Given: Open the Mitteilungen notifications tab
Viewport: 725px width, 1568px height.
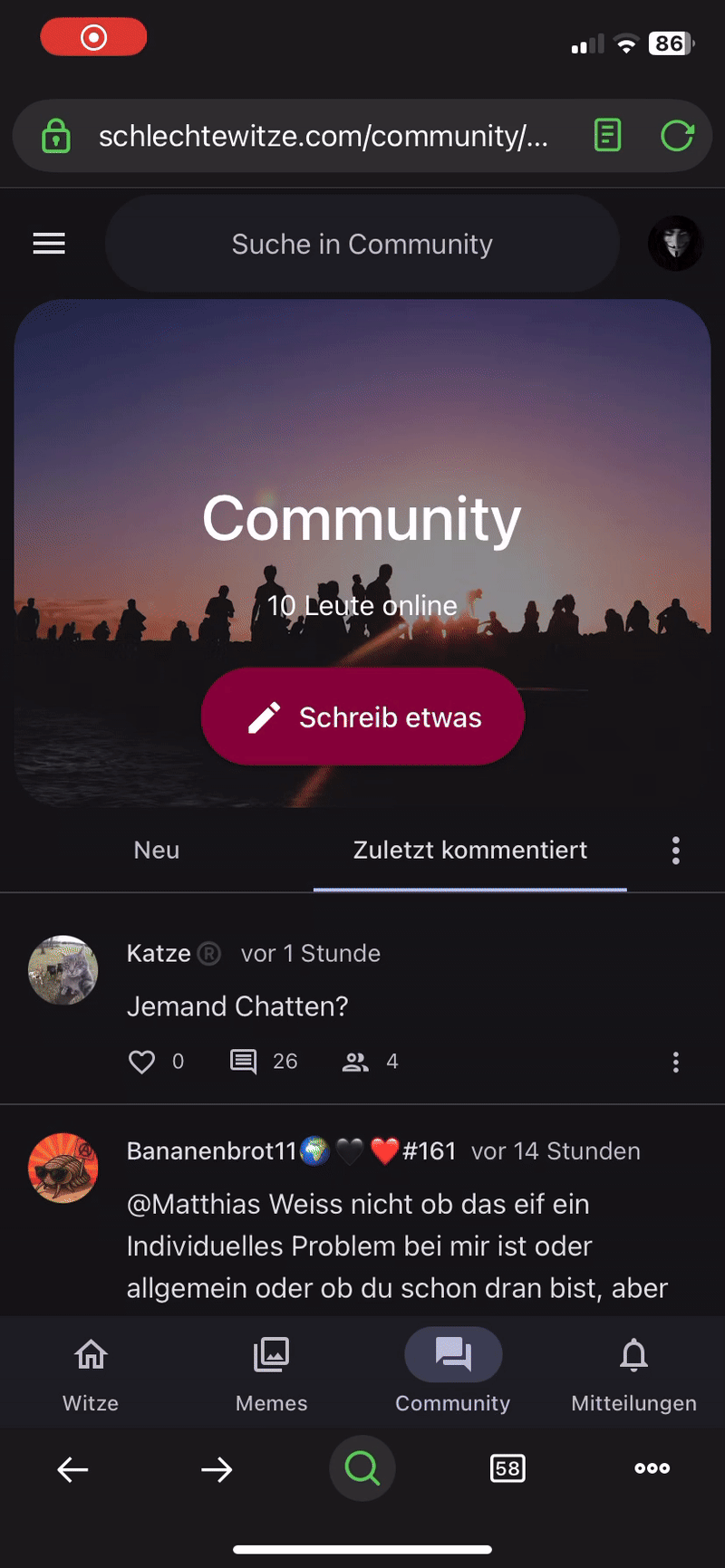Looking at the screenshot, I should (633, 1372).
